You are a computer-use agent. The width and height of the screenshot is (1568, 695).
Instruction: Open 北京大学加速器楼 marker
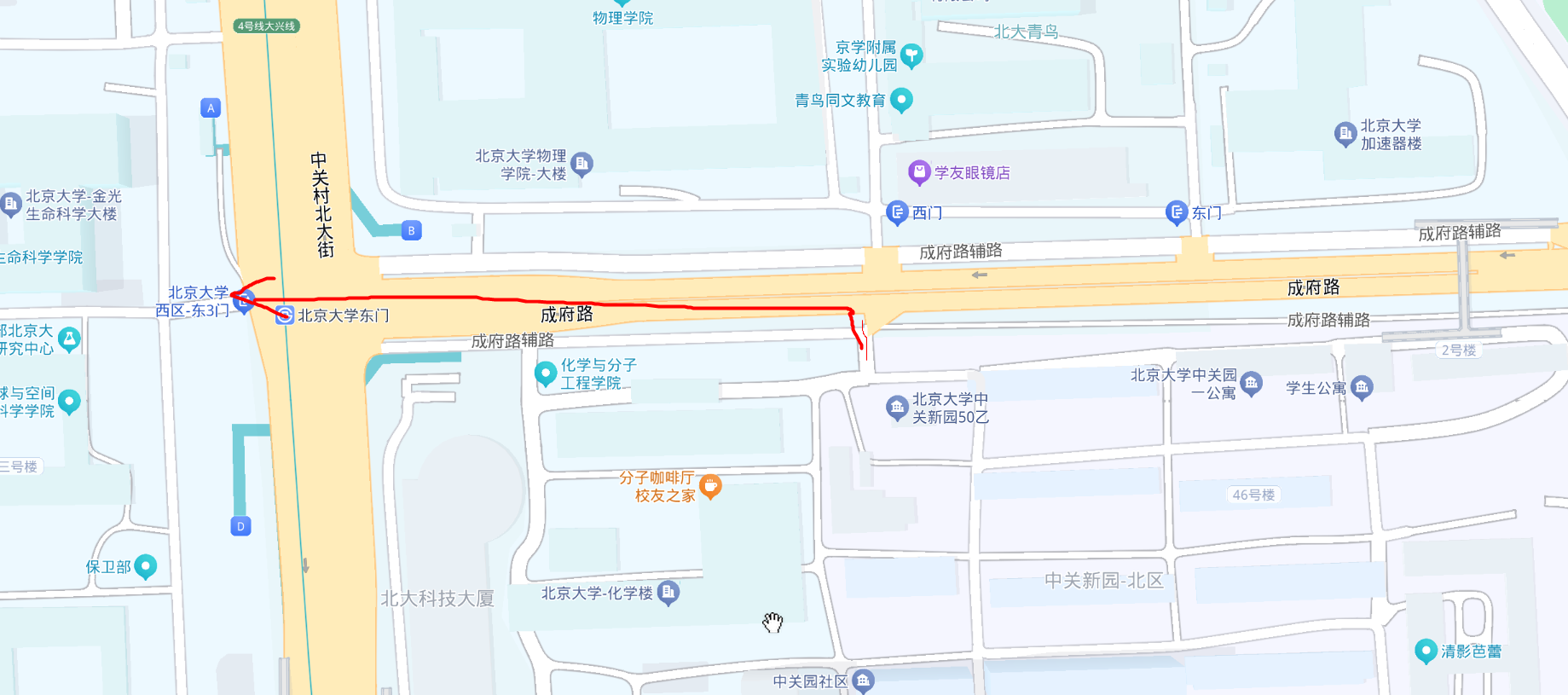(1345, 134)
